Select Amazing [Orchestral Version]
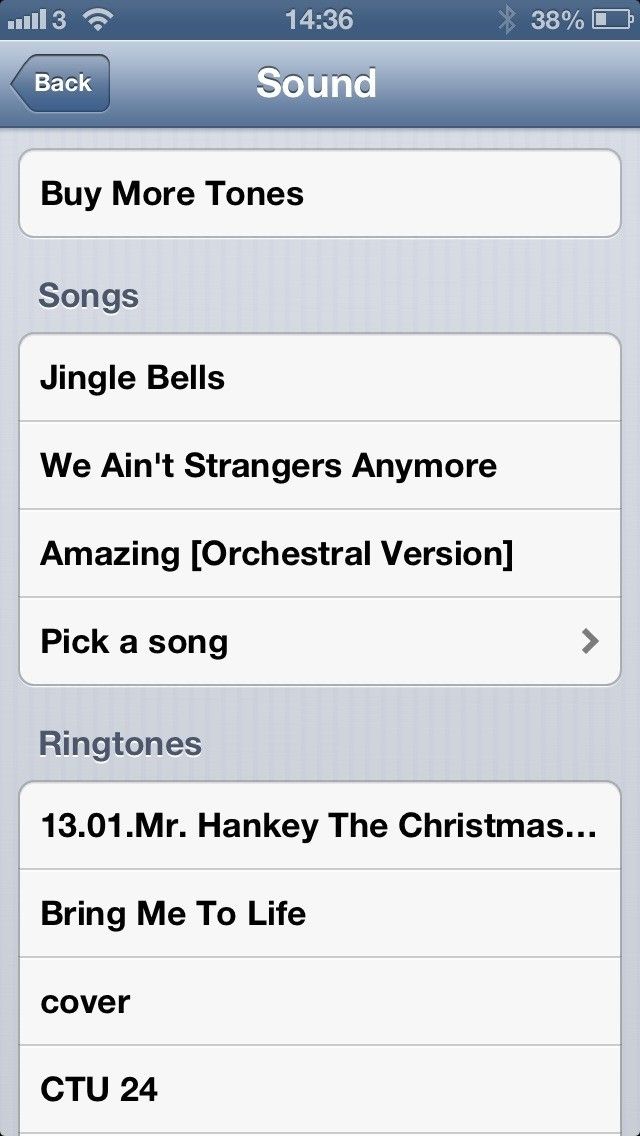The width and height of the screenshot is (640, 1136). (320, 554)
